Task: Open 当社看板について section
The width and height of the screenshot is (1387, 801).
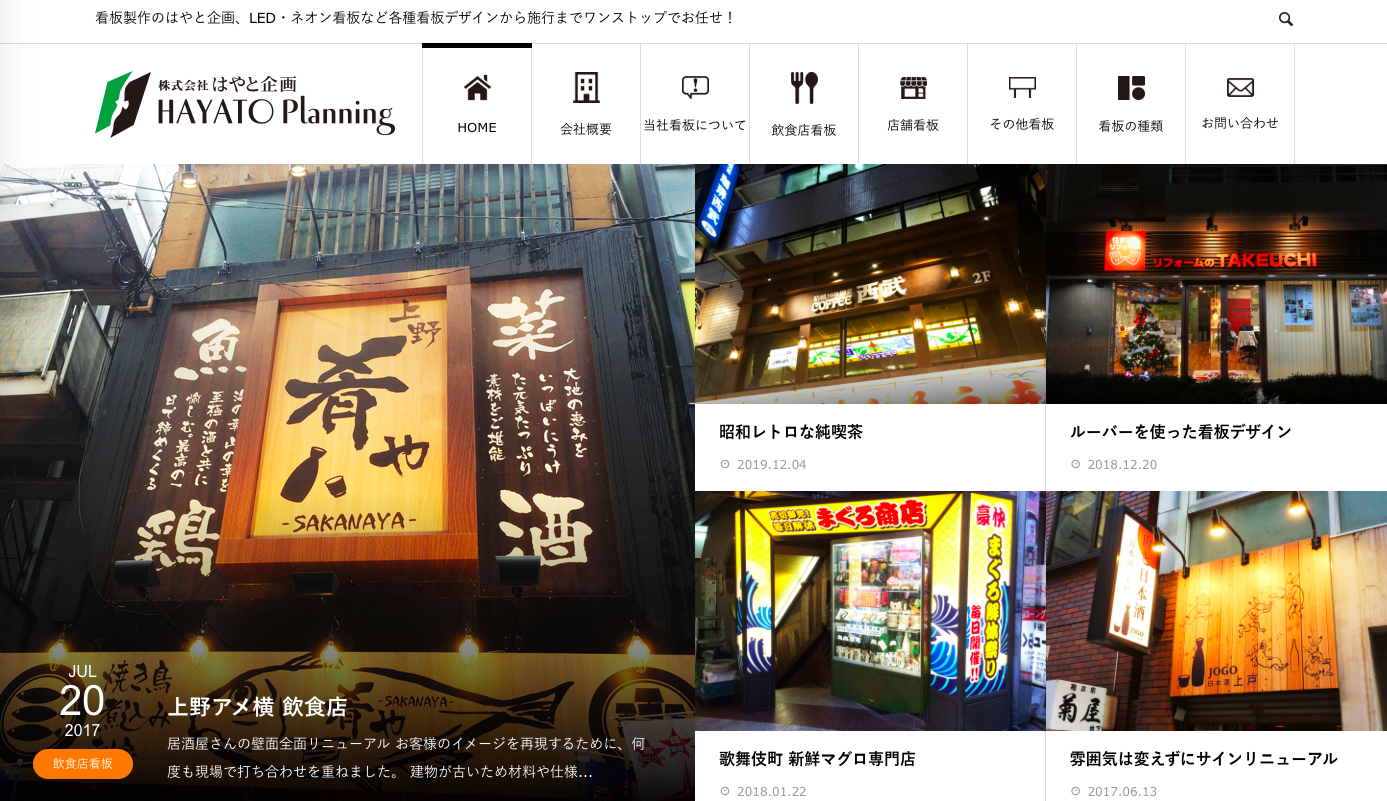Action: [695, 104]
